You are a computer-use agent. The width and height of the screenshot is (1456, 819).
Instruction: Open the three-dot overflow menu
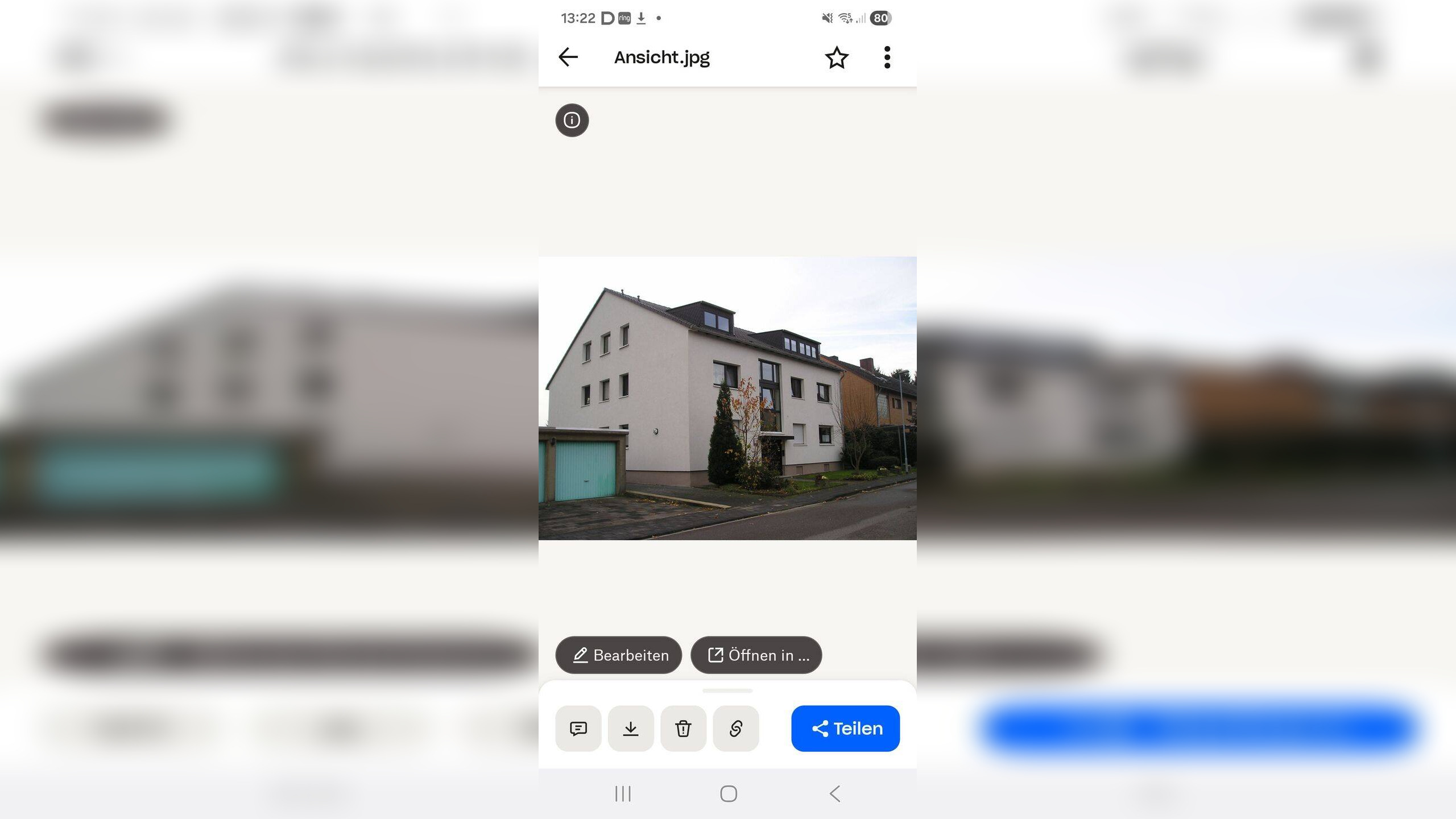tap(887, 57)
